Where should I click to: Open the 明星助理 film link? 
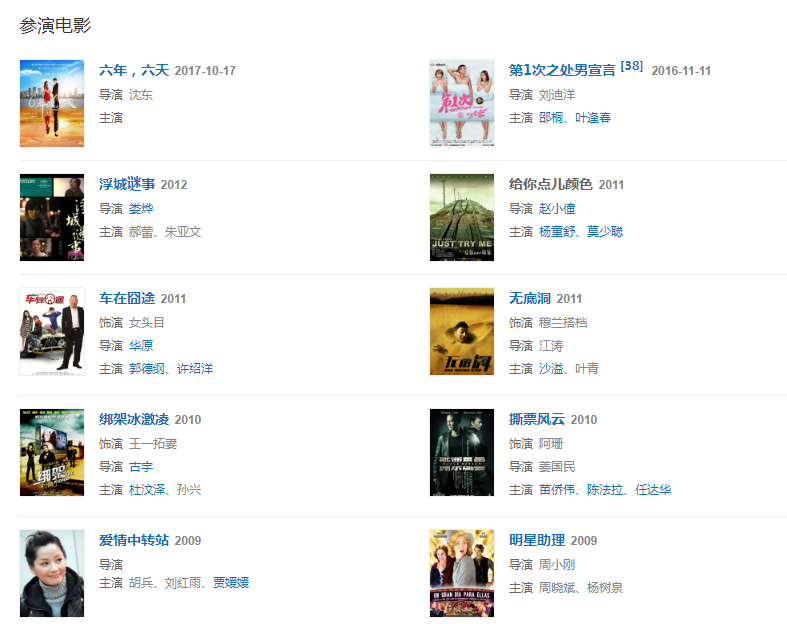point(537,541)
